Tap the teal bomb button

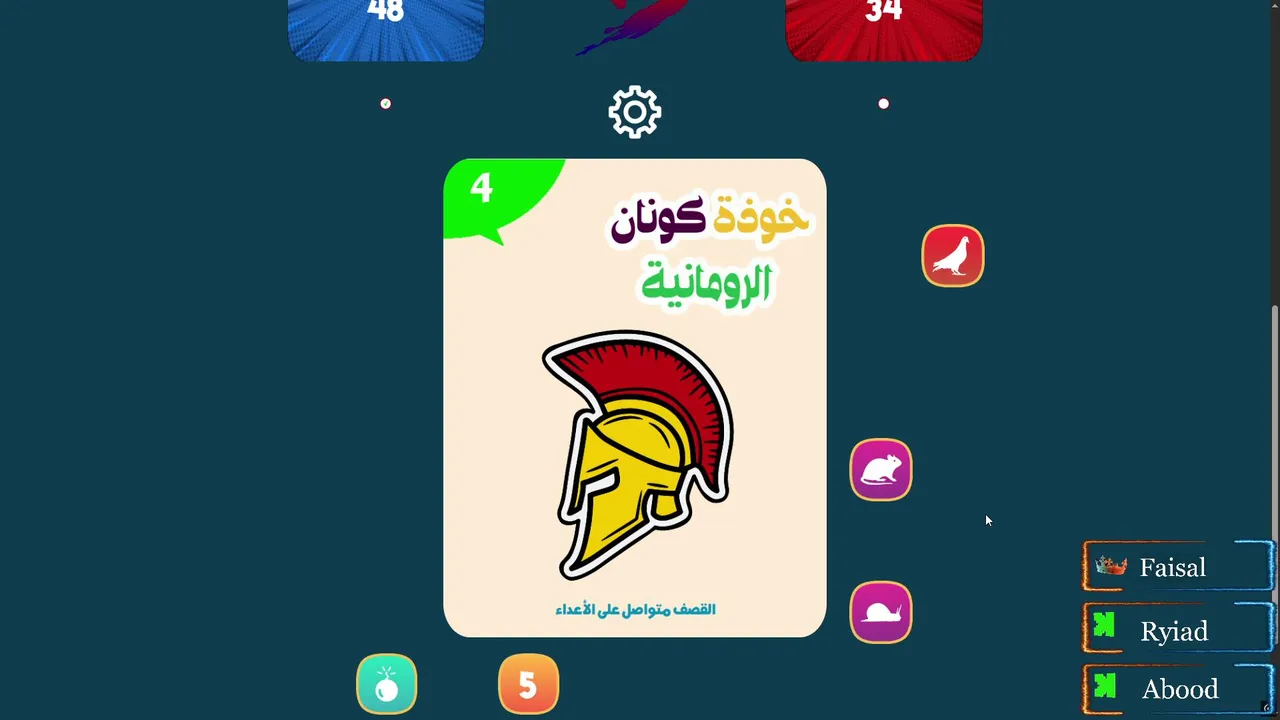click(387, 684)
